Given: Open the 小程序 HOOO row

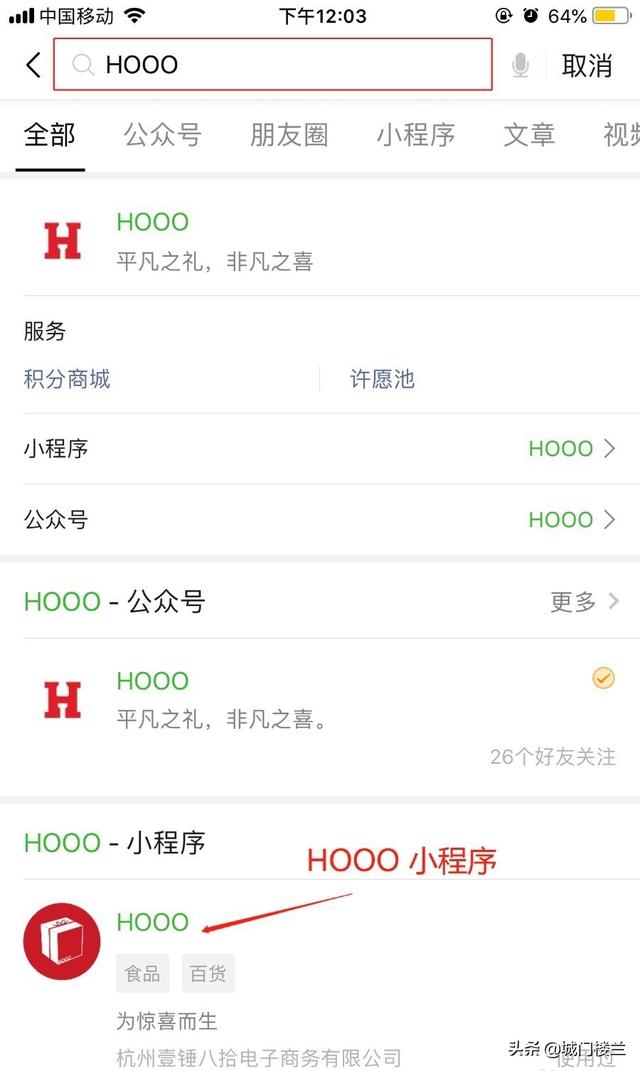Looking at the screenshot, I should click(x=320, y=449).
